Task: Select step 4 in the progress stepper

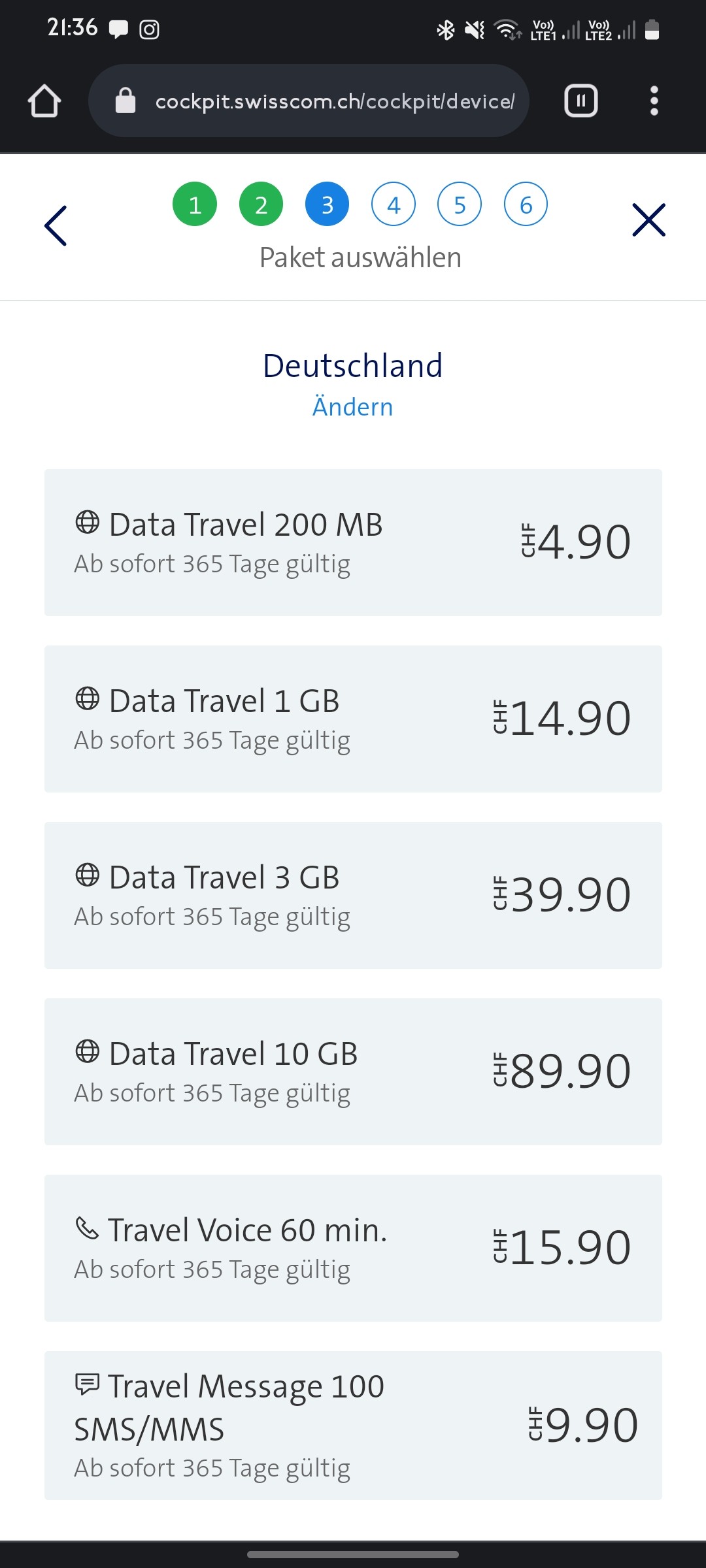Action: [x=393, y=204]
